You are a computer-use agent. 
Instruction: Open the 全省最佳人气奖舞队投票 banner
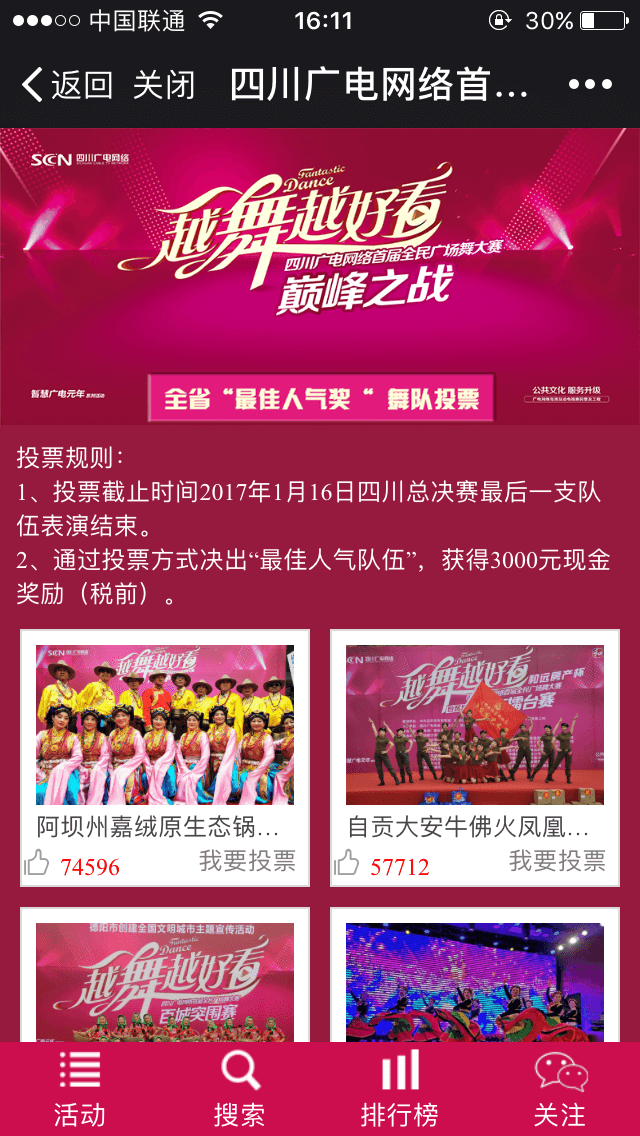point(320,399)
